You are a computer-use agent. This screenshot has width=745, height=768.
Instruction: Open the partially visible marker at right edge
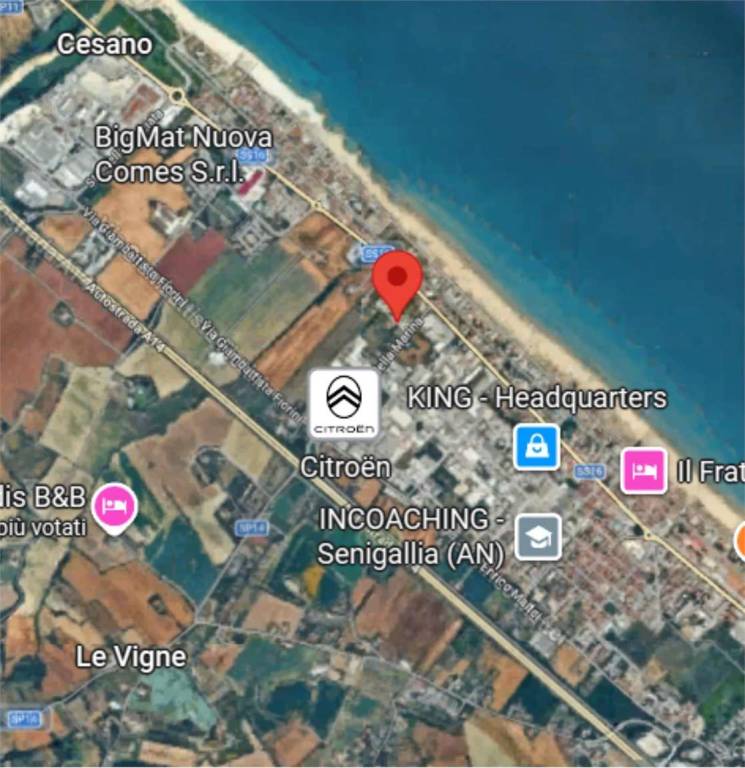click(742, 543)
